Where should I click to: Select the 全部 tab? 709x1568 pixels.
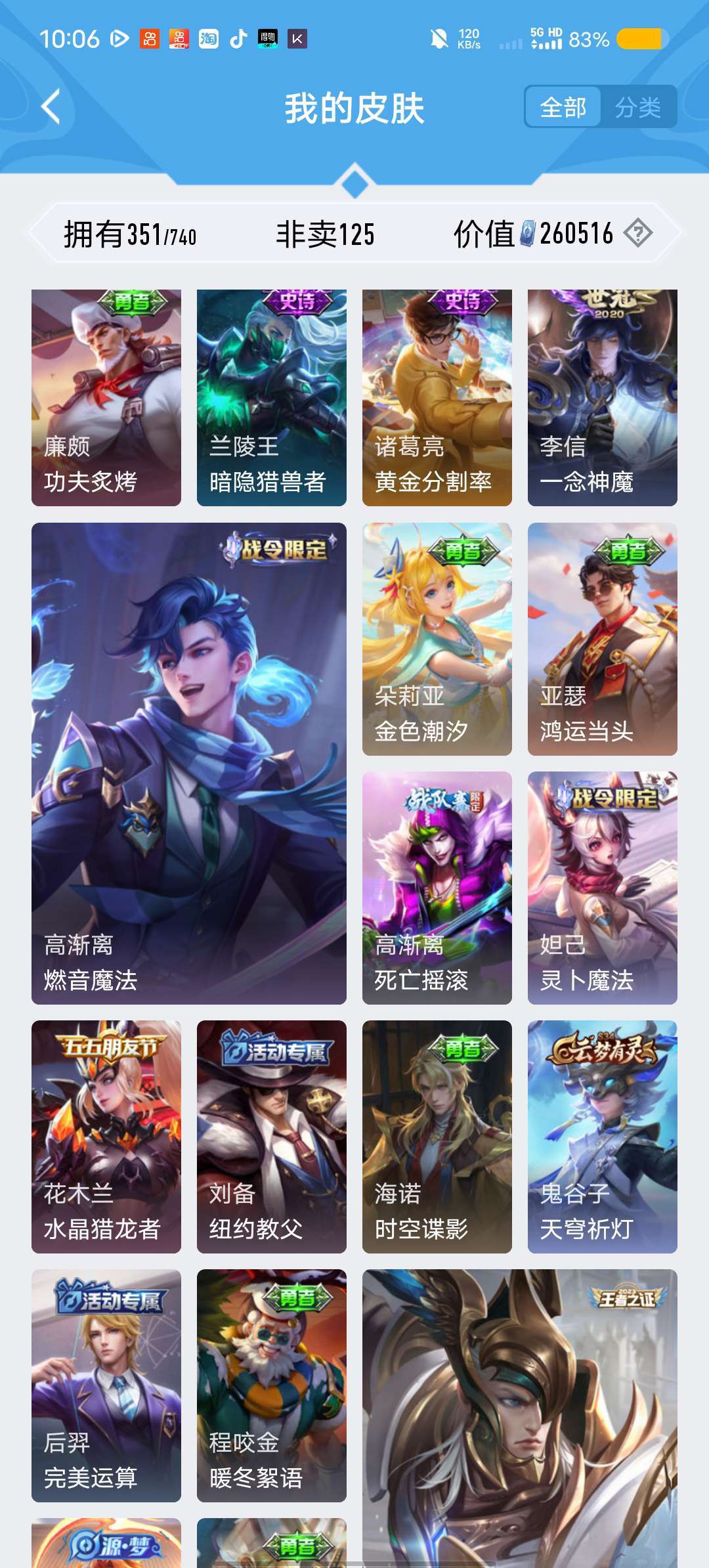pos(563,107)
